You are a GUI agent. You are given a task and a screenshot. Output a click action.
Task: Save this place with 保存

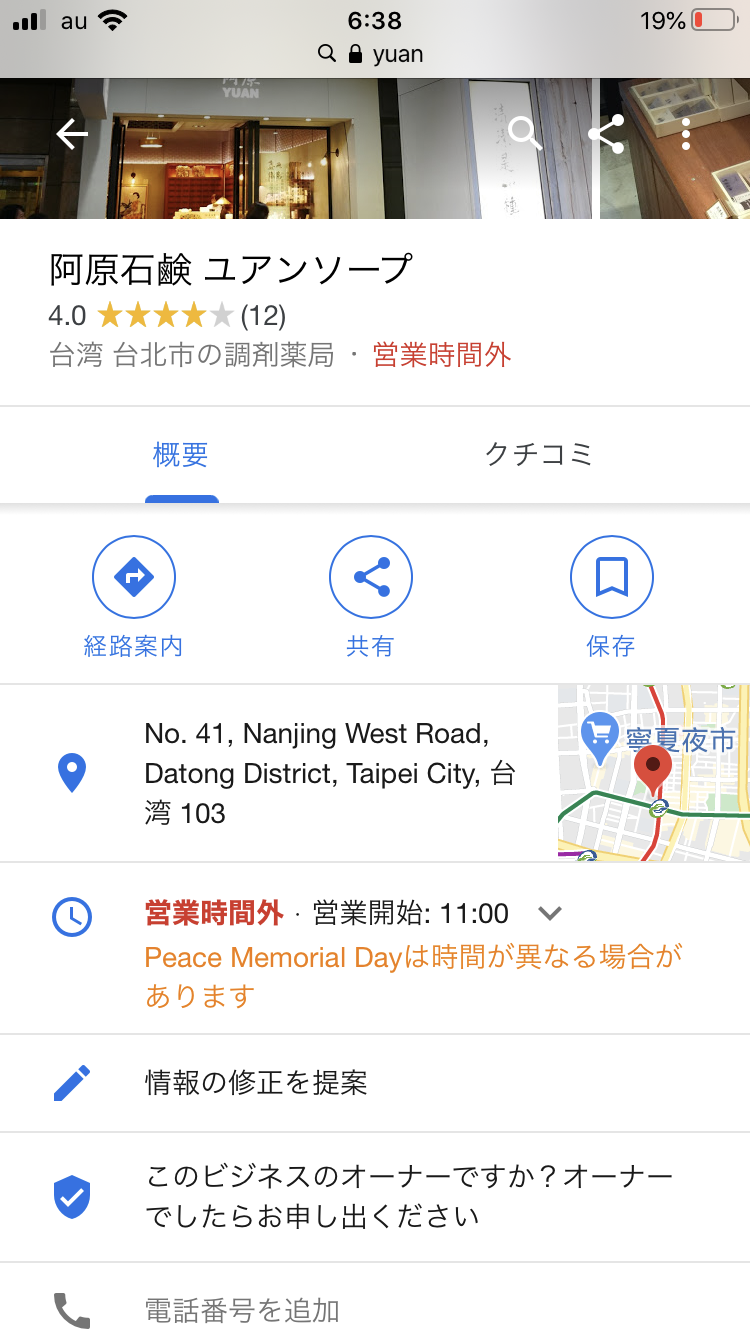pos(611,597)
